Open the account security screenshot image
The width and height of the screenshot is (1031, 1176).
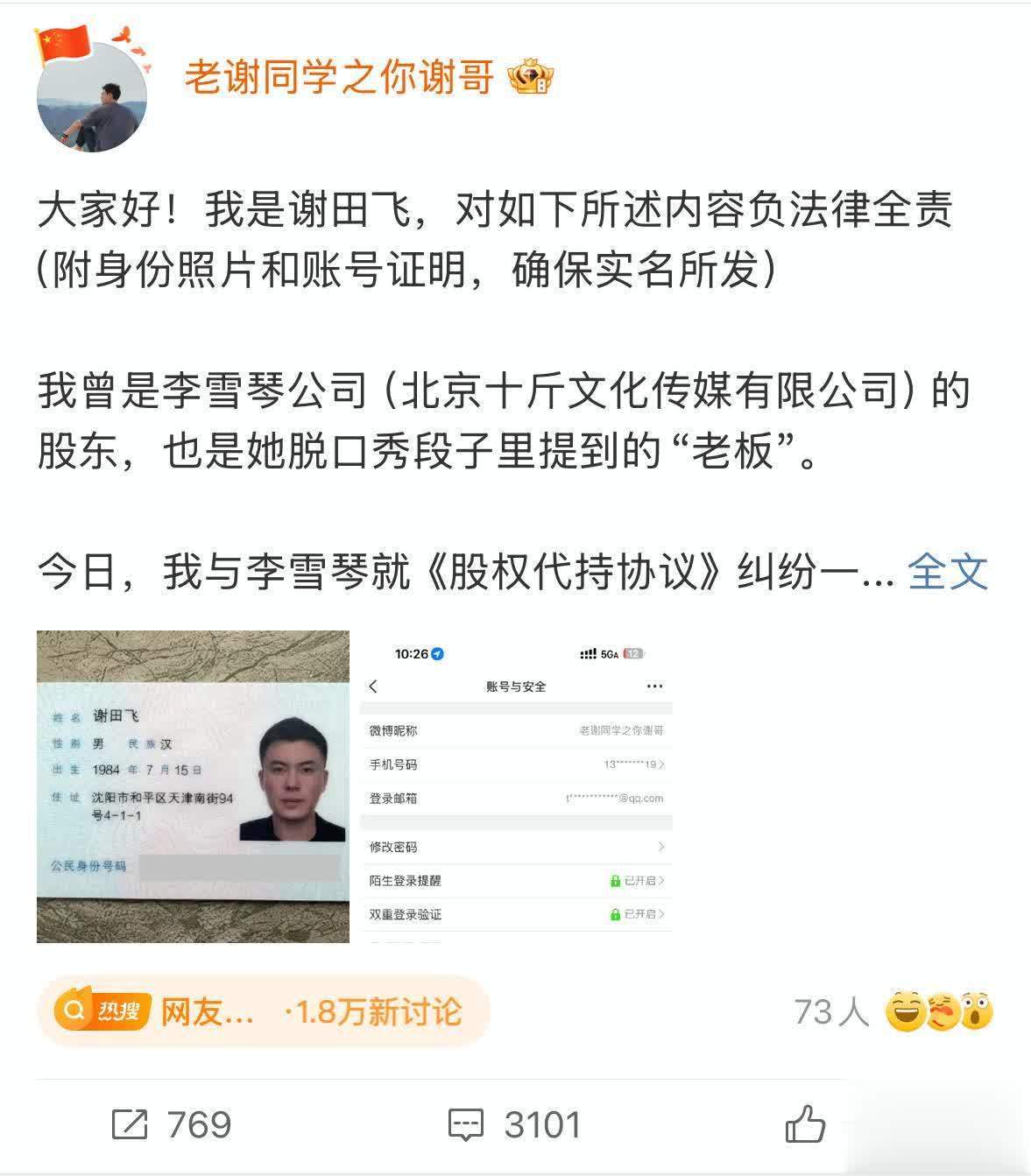tap(517, 785)
